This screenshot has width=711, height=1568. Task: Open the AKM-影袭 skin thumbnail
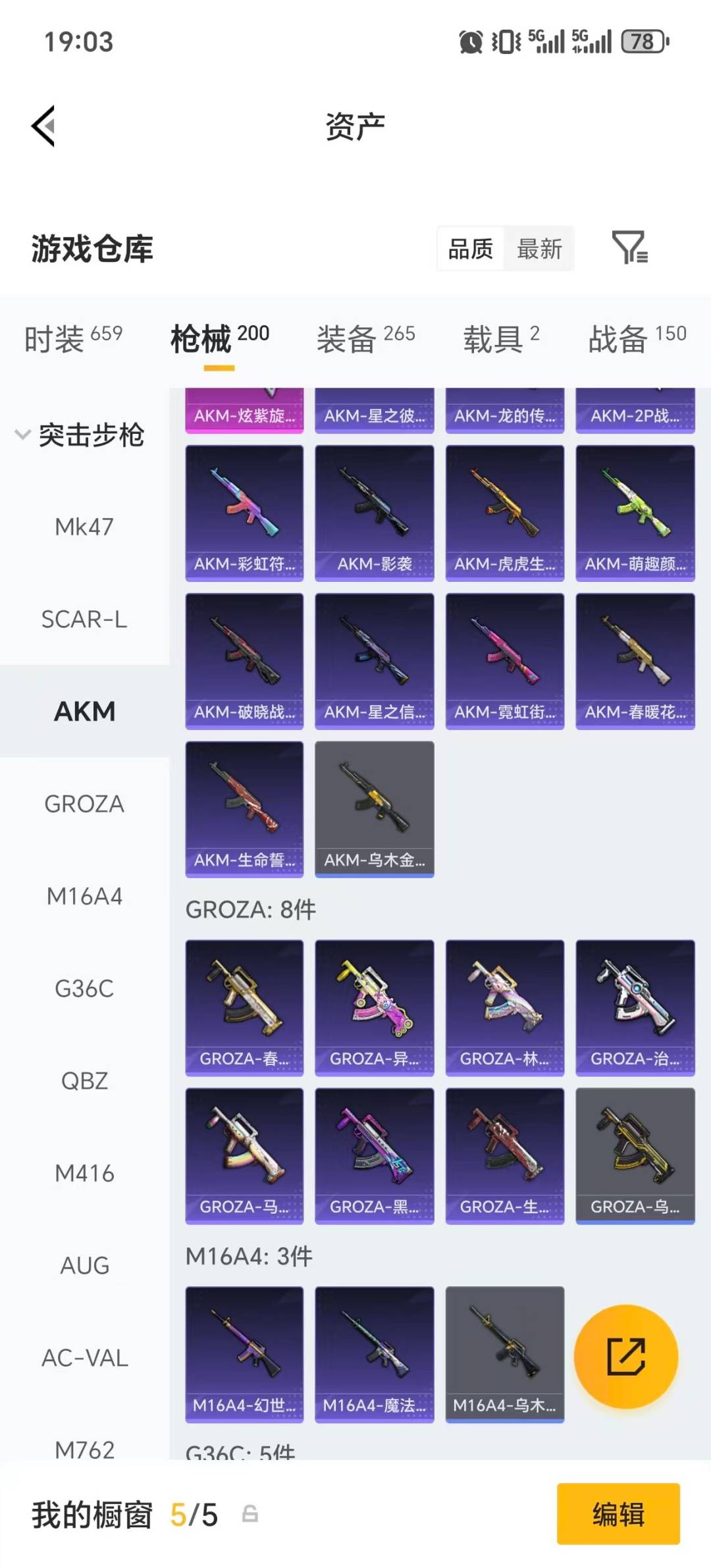(374, 510)
